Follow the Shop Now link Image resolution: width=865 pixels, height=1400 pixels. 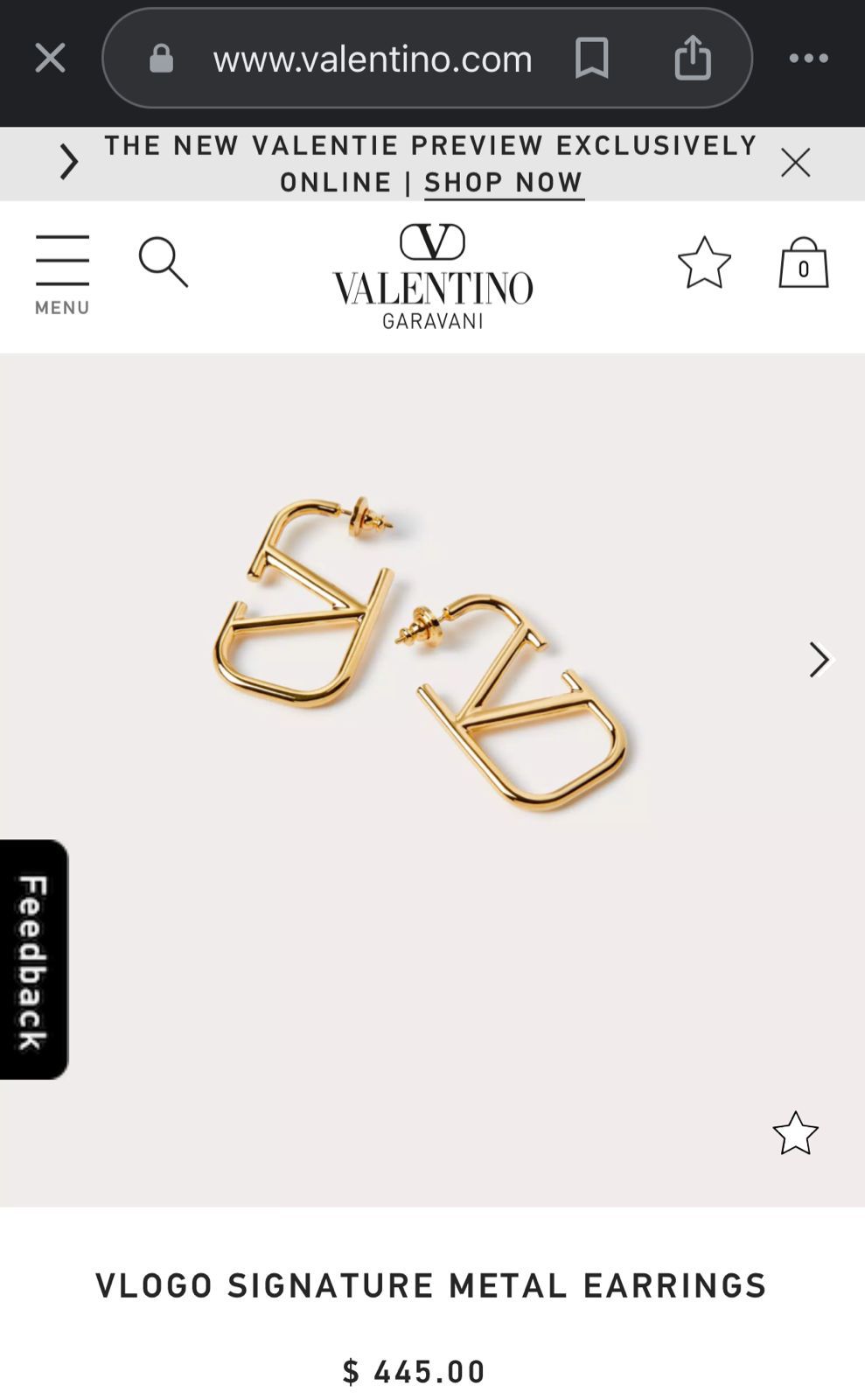[x=504, y=182]
